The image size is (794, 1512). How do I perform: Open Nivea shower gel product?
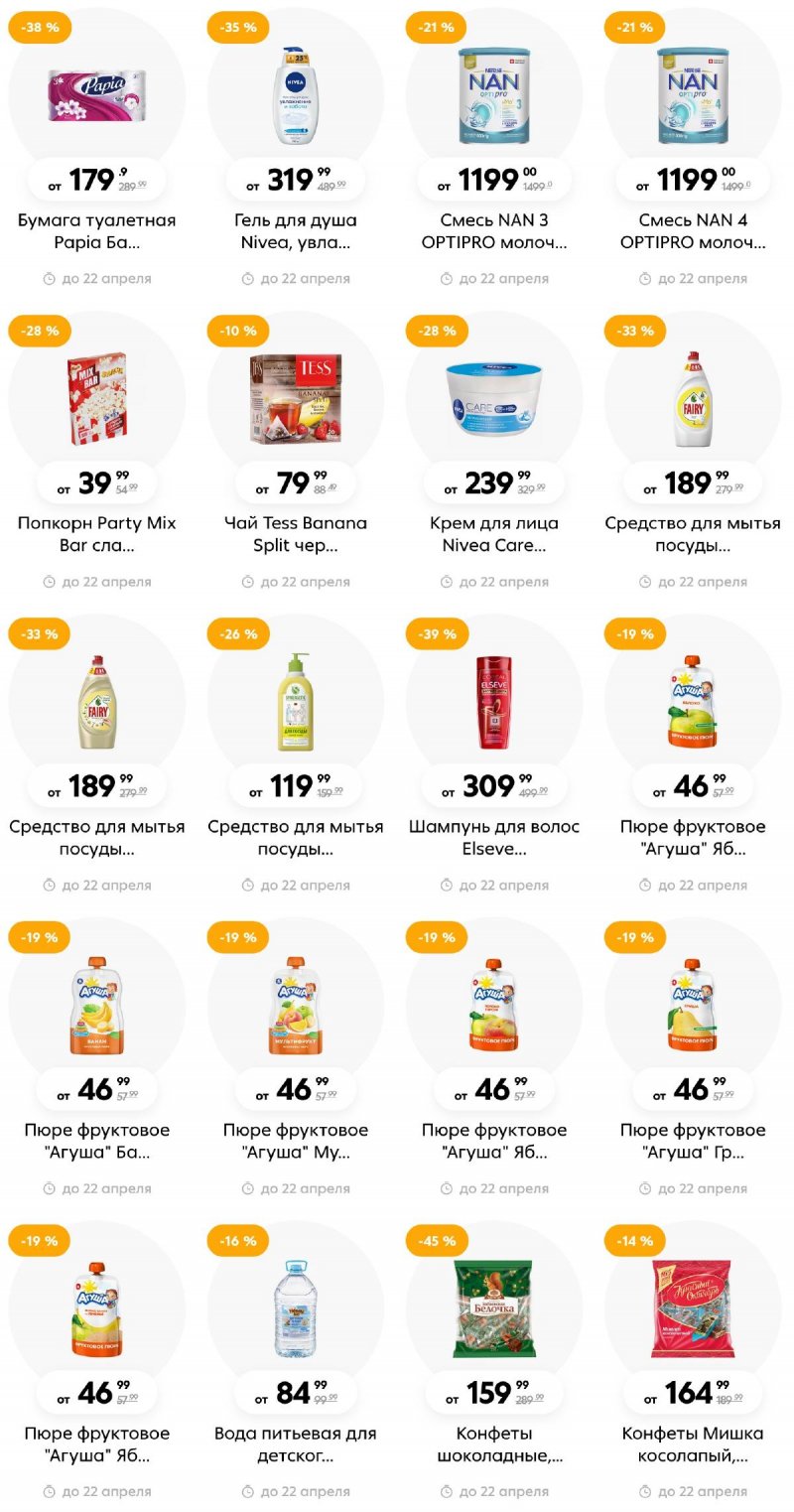(295, 94)
